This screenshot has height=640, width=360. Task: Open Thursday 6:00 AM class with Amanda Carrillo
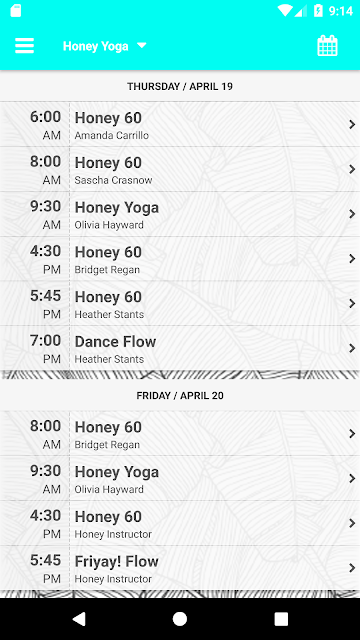pyautogui.click(x=180, y=124)
